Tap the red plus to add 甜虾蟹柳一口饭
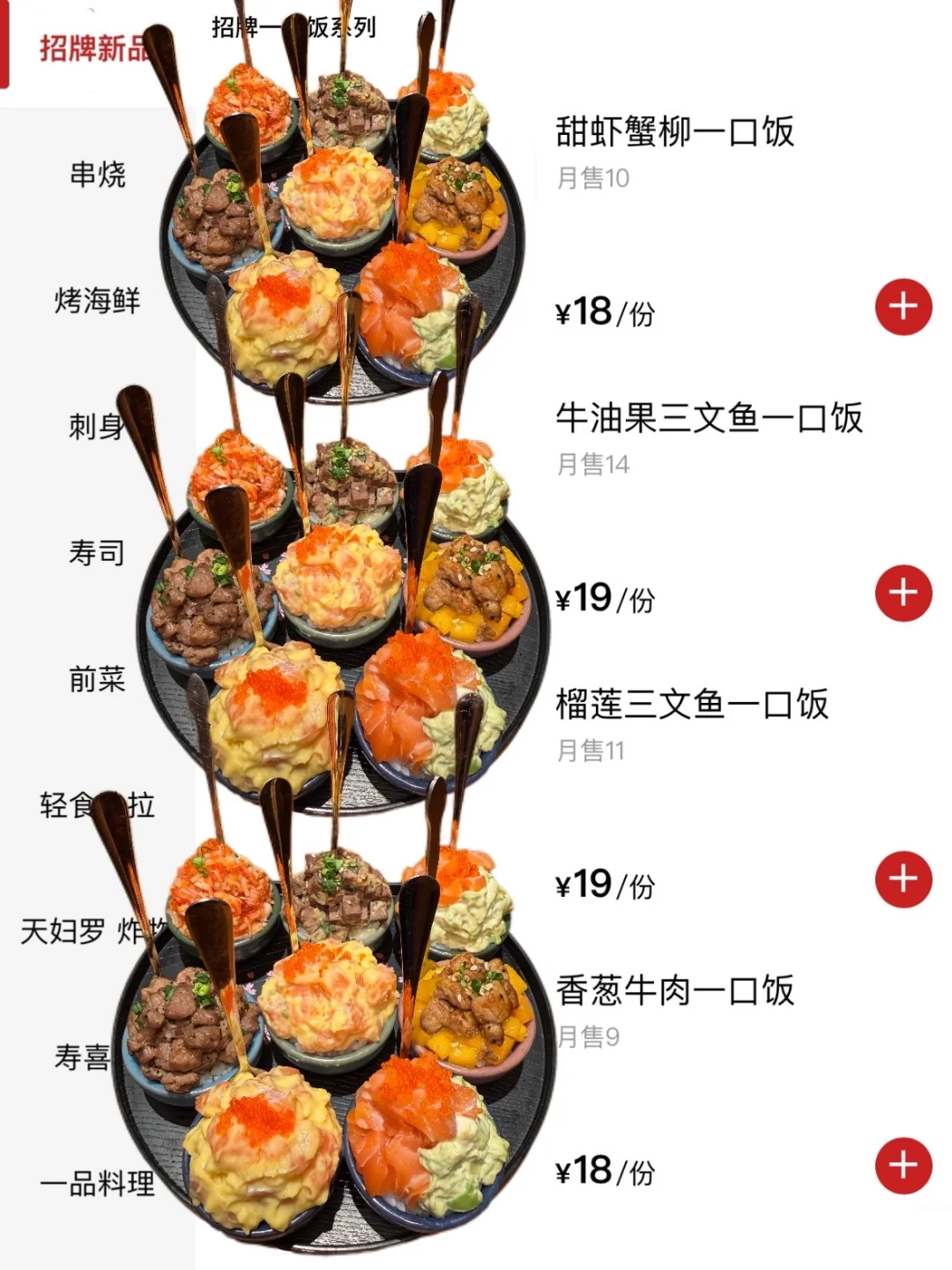Screen dimensions: 952x1270 coord(904,307)
